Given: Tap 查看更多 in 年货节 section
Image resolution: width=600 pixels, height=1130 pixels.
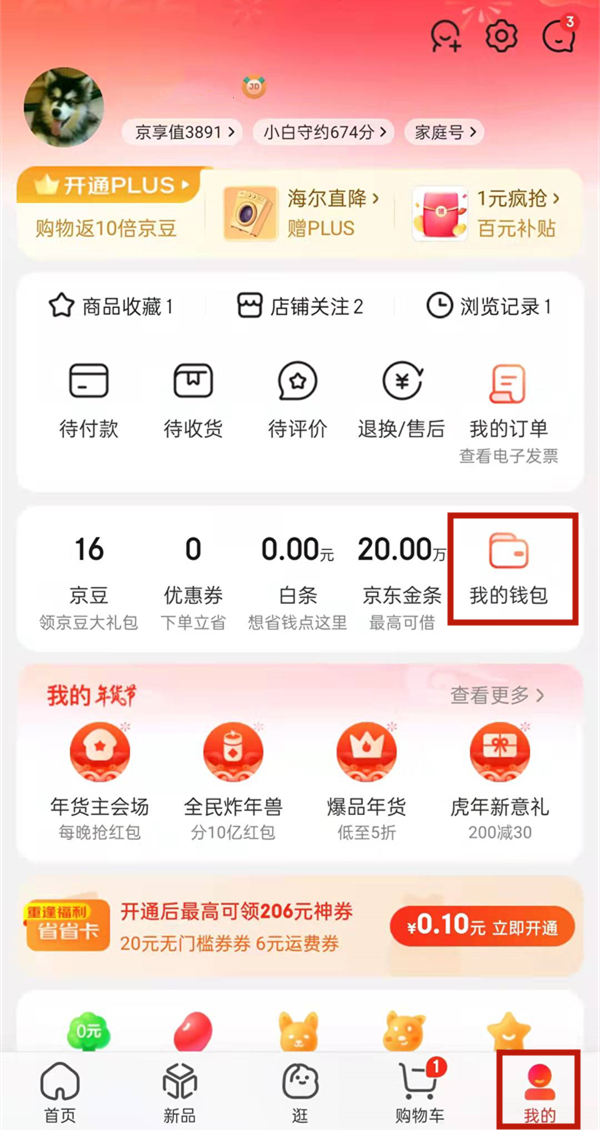Looking at the screenshot, I should tap(497, 694).
